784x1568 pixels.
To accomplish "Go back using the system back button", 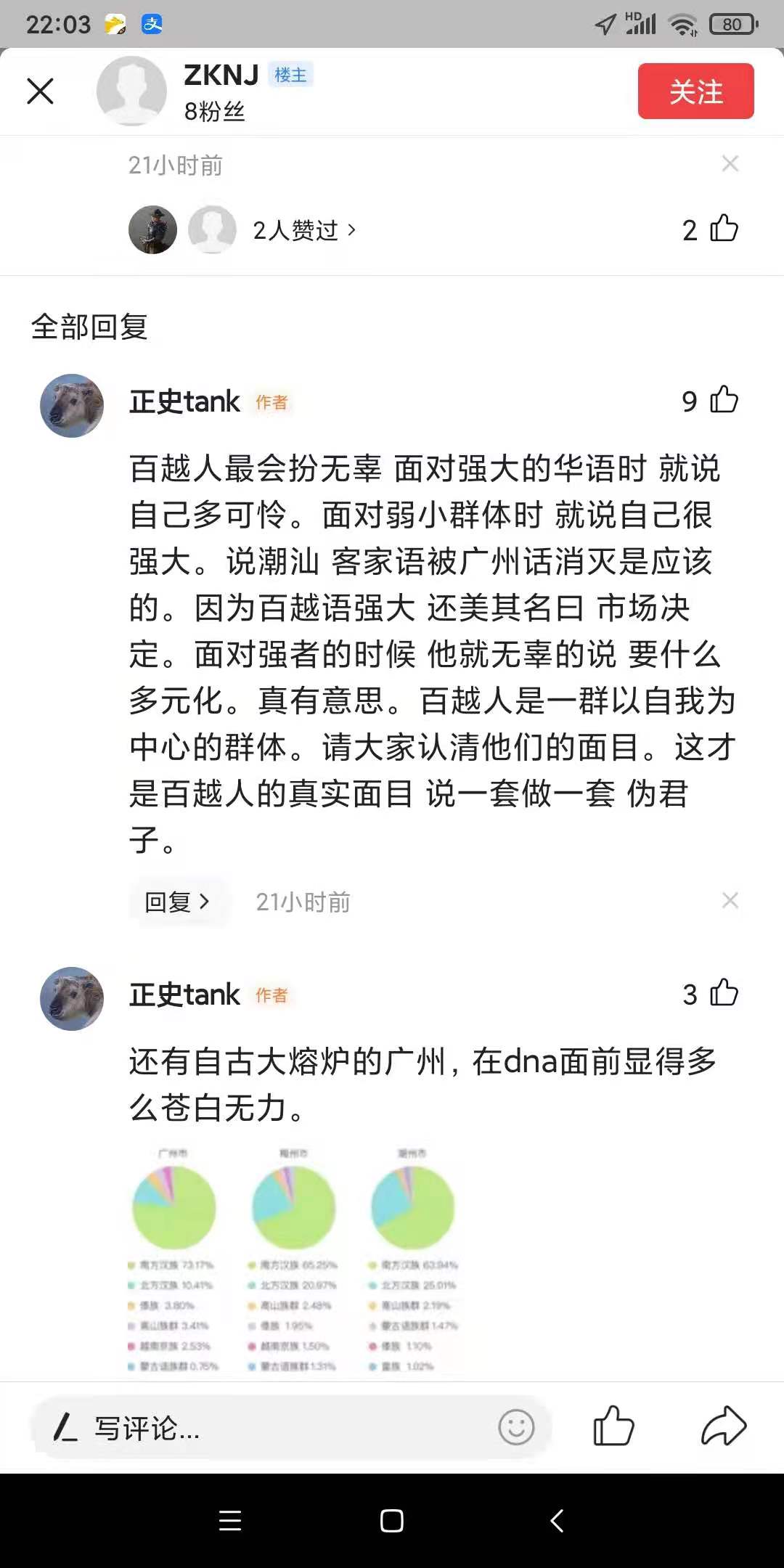I will (557, 1521).
